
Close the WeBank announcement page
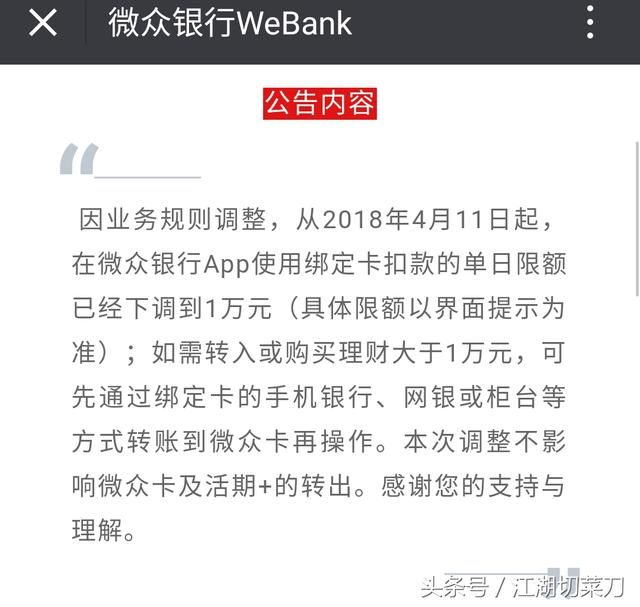pyautogui.click(x=42, y=23)
